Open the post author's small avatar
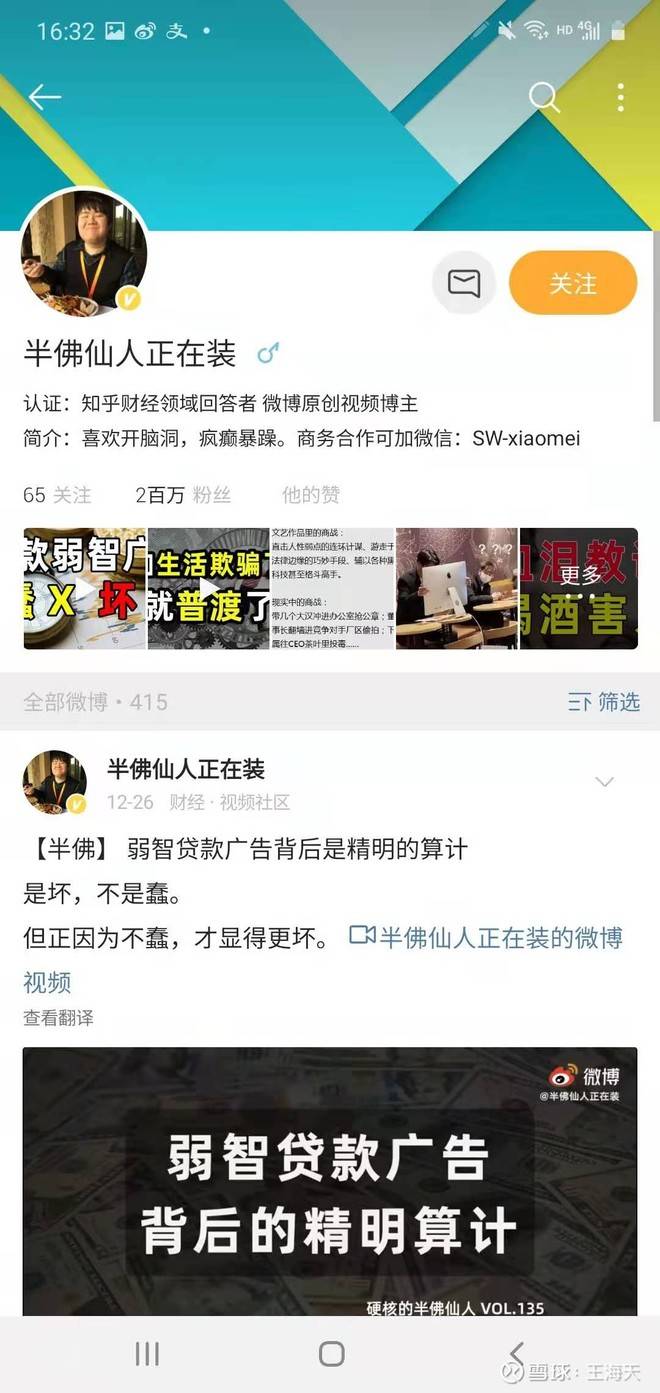The image size is (660, 1393). [55, 783]
